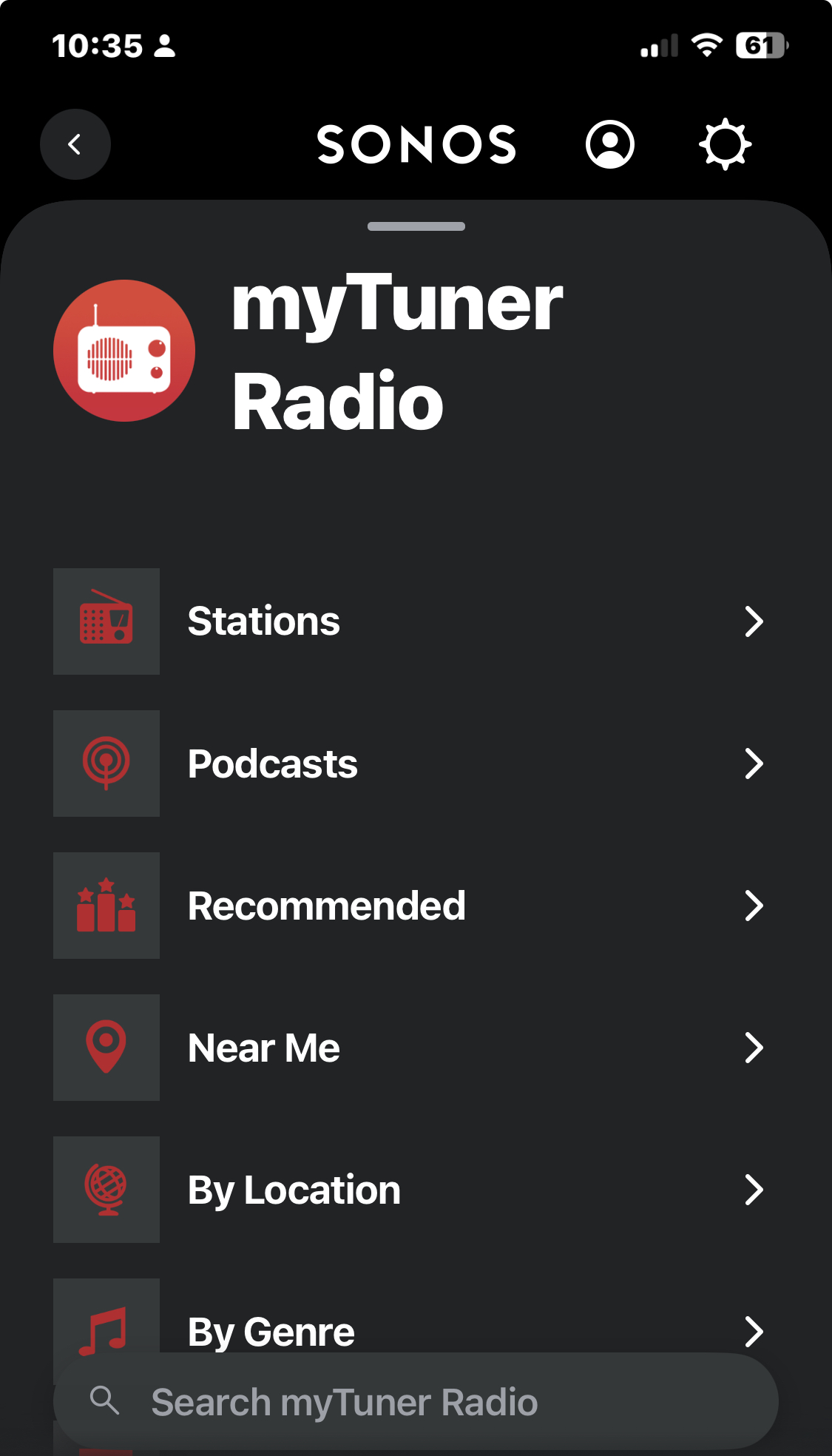Screen dimensions: 832x1456
Task: Open the Stations category
Action: tap(408, 621)
